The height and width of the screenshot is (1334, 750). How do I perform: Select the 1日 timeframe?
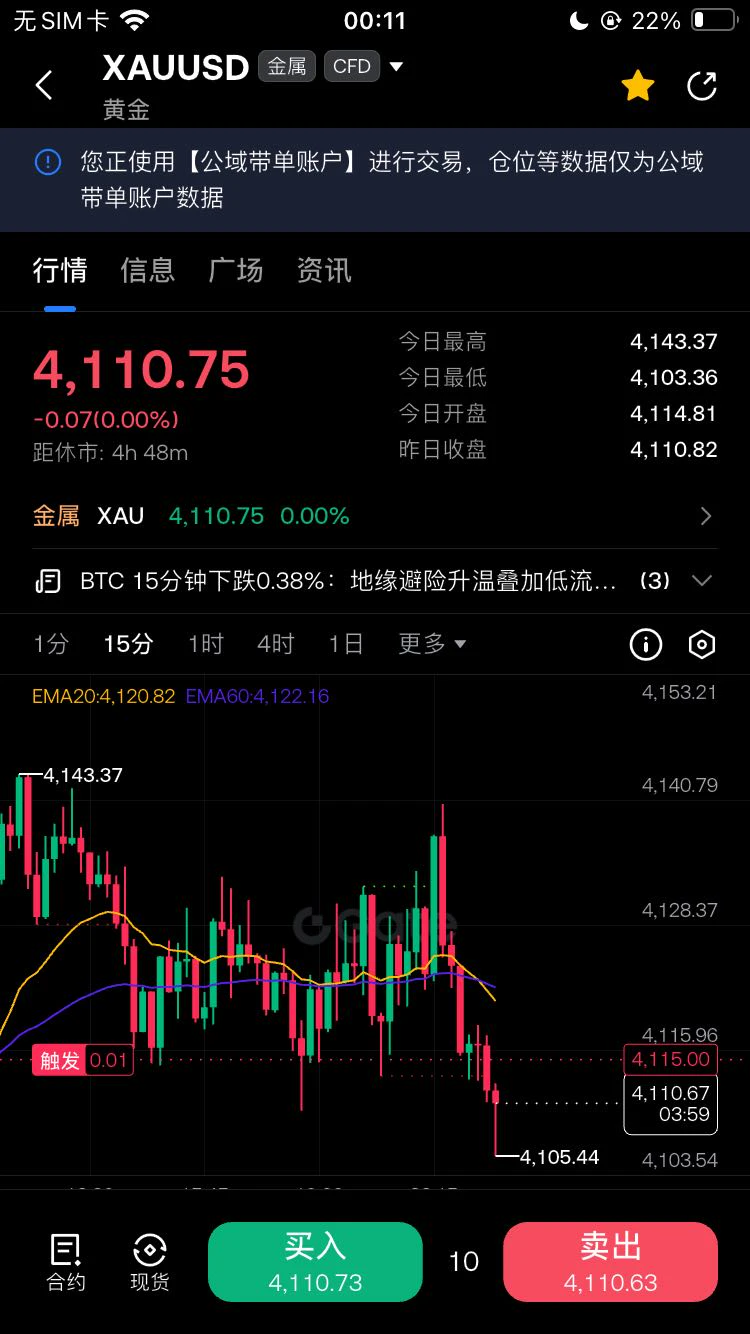click(346, 643)
